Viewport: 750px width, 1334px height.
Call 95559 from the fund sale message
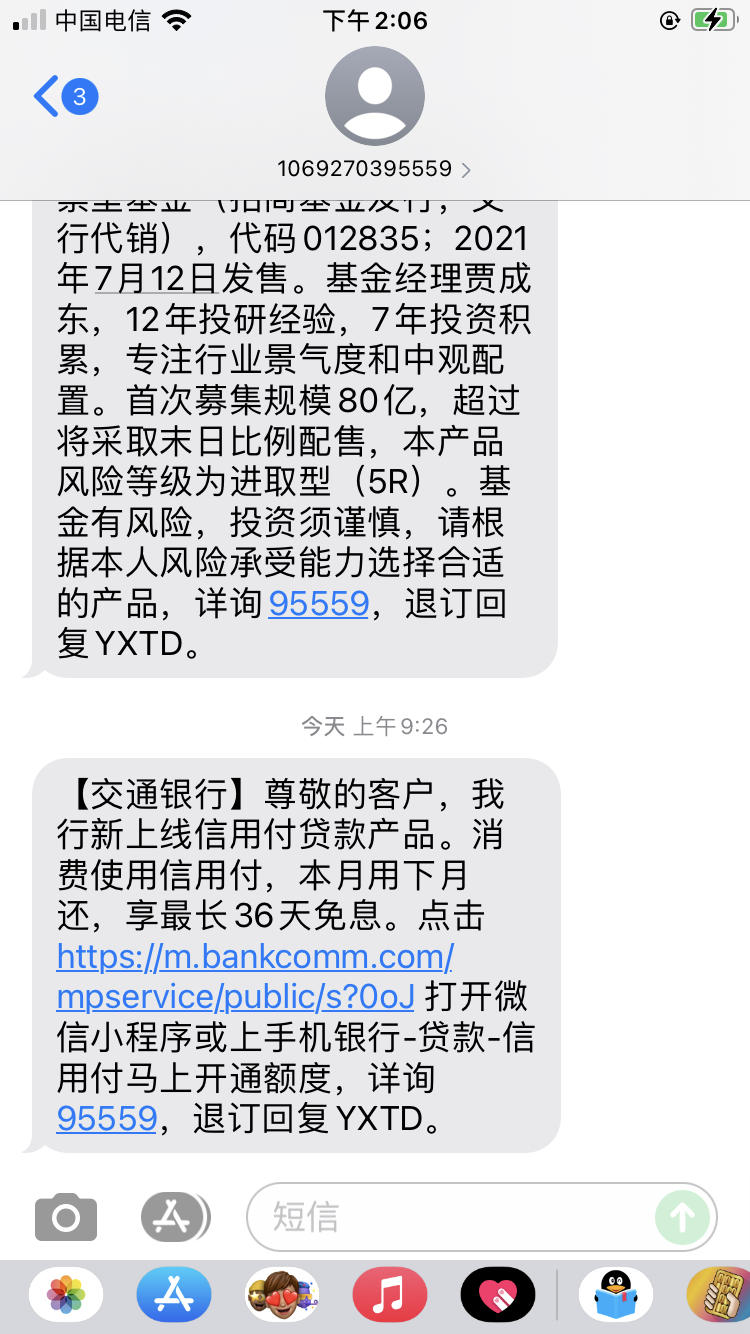tap(319, 603)
